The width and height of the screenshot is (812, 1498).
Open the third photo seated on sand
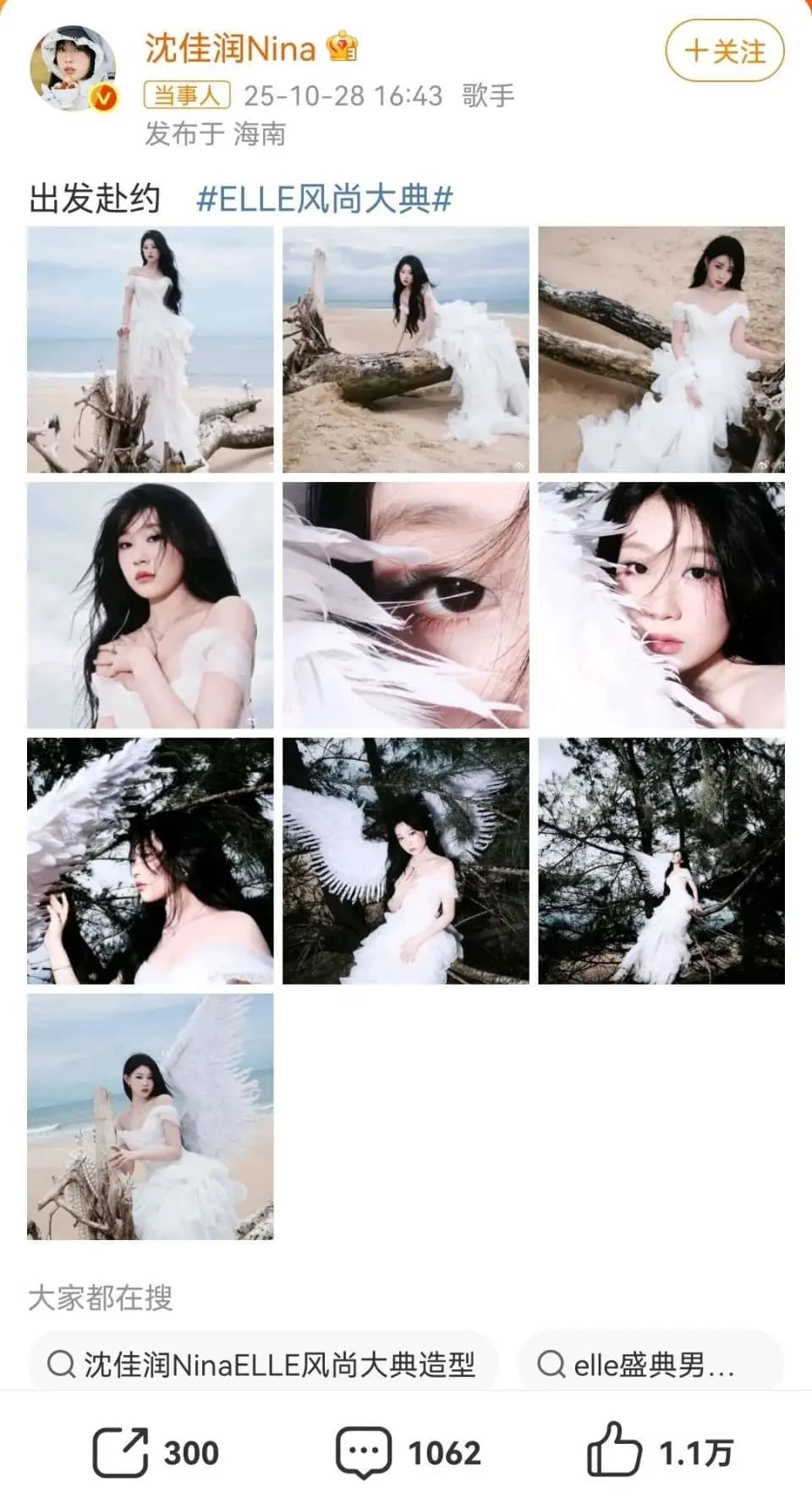tap(661, 349)
